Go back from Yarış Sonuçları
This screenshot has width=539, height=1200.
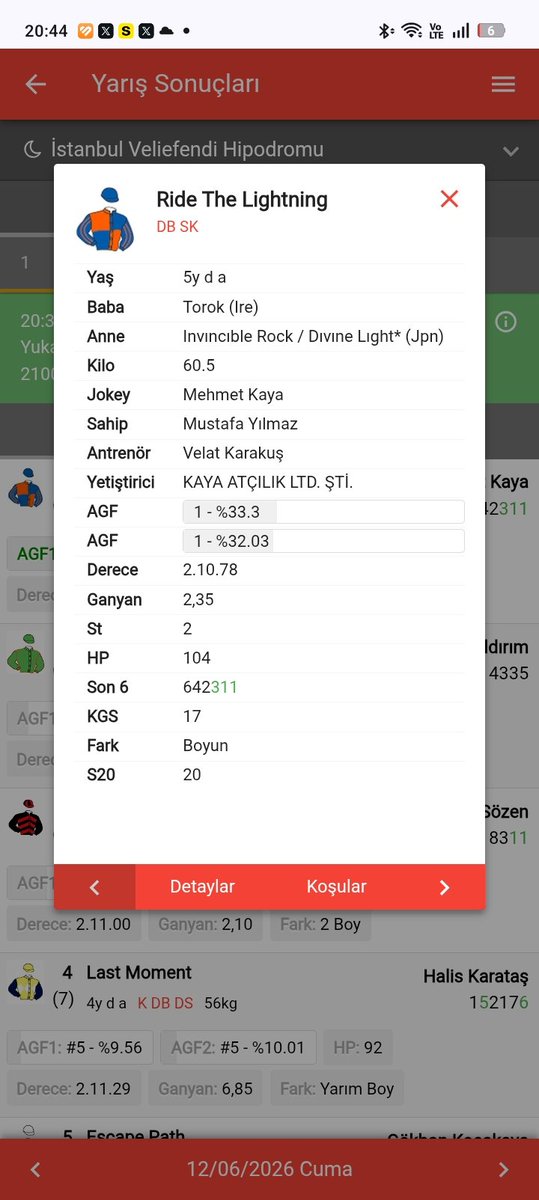pos(36,84)
